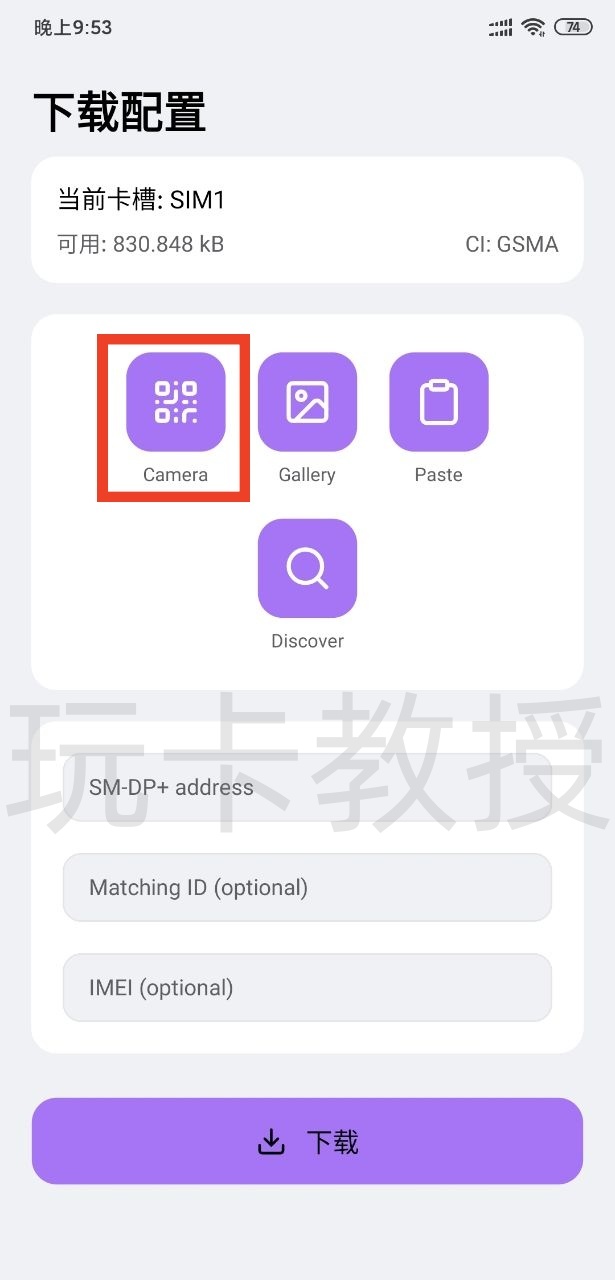Image resolution: width=615 pixels, height=1280 pixels.
Task: Tap the Discover search button
Action: pyautogui.click(x=307, y=568)
